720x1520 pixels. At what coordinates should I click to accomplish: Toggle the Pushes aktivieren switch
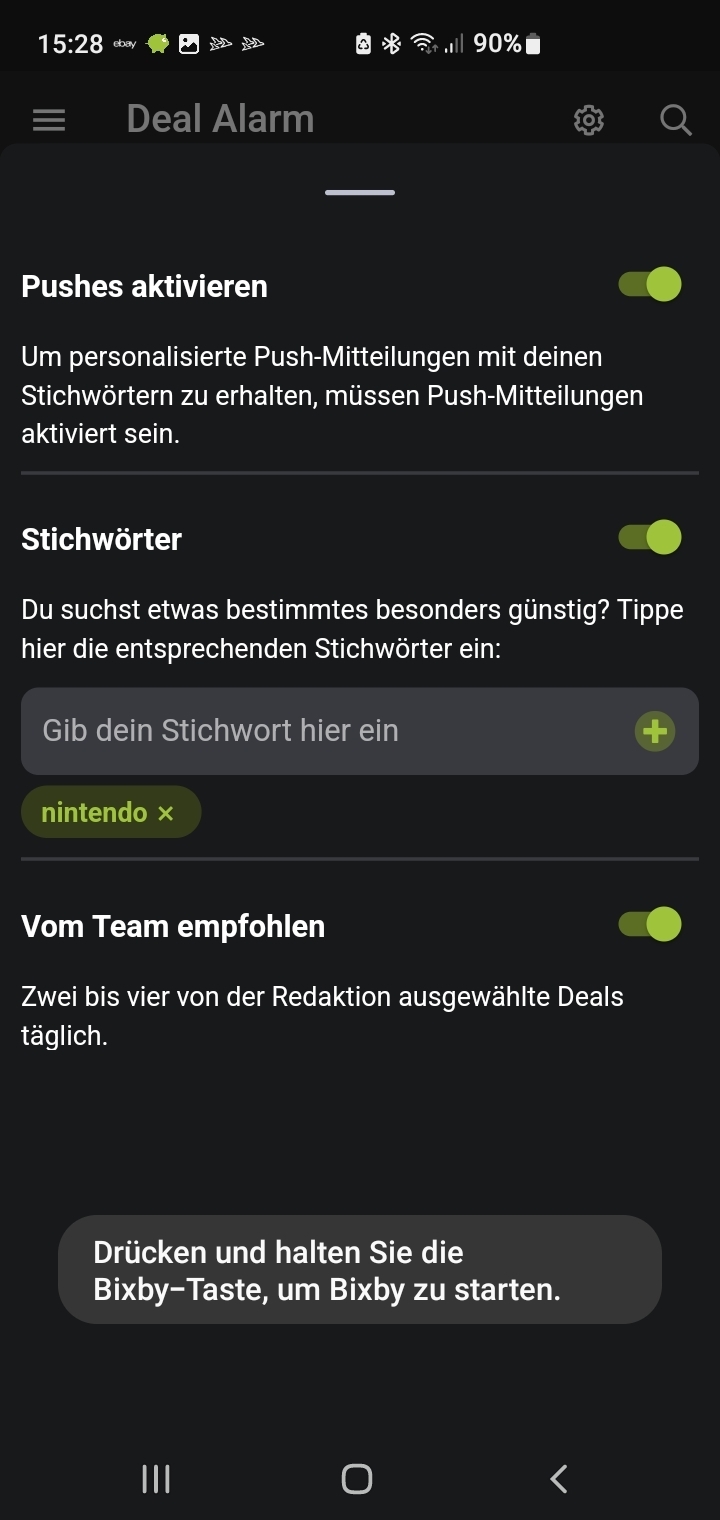(x=650, y=285)
